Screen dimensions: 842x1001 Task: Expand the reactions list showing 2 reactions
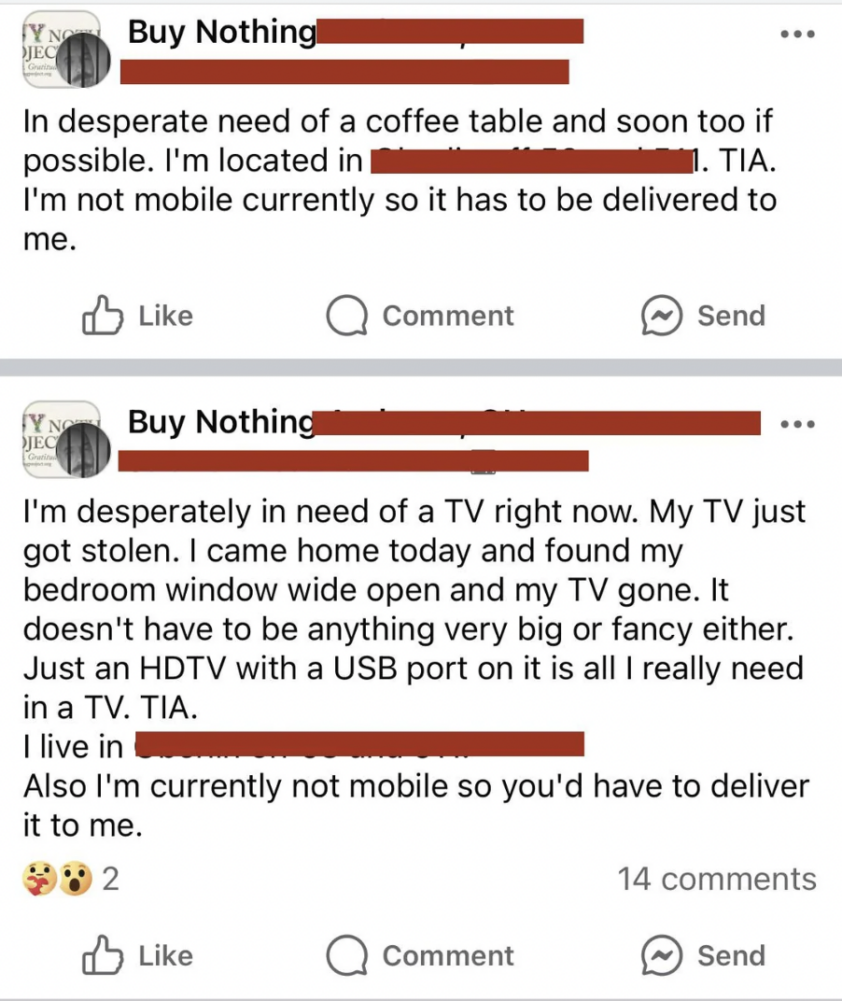point(75,879)
